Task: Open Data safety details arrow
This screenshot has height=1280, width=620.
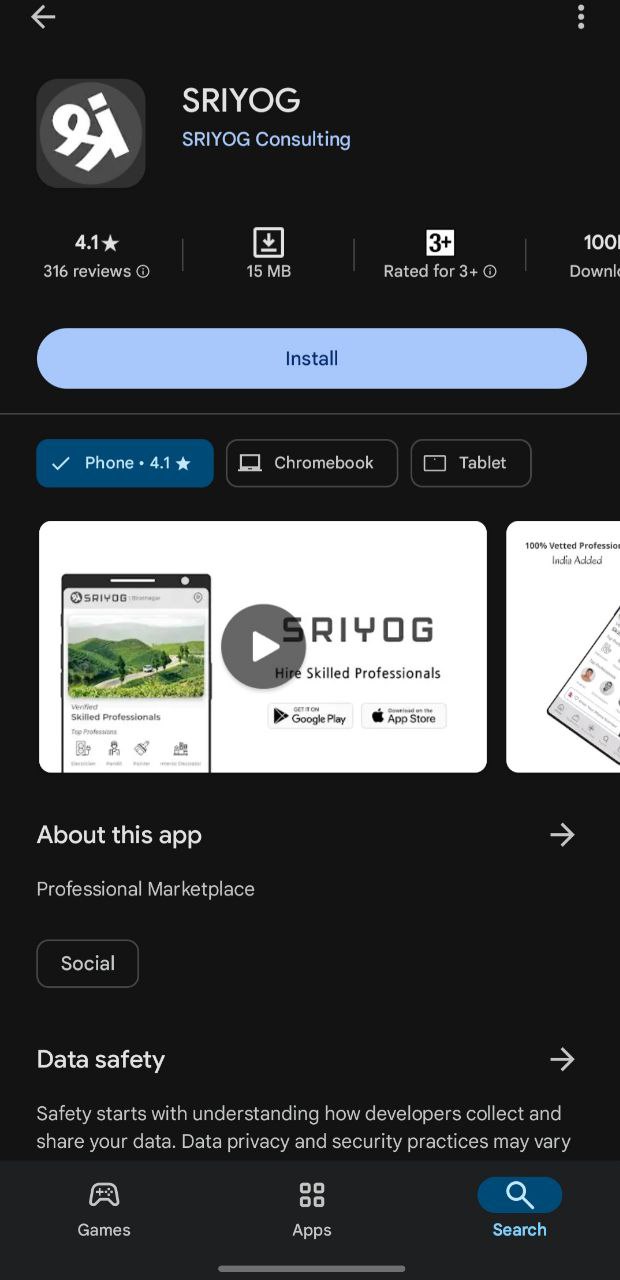Action: tap(562, 1059)
